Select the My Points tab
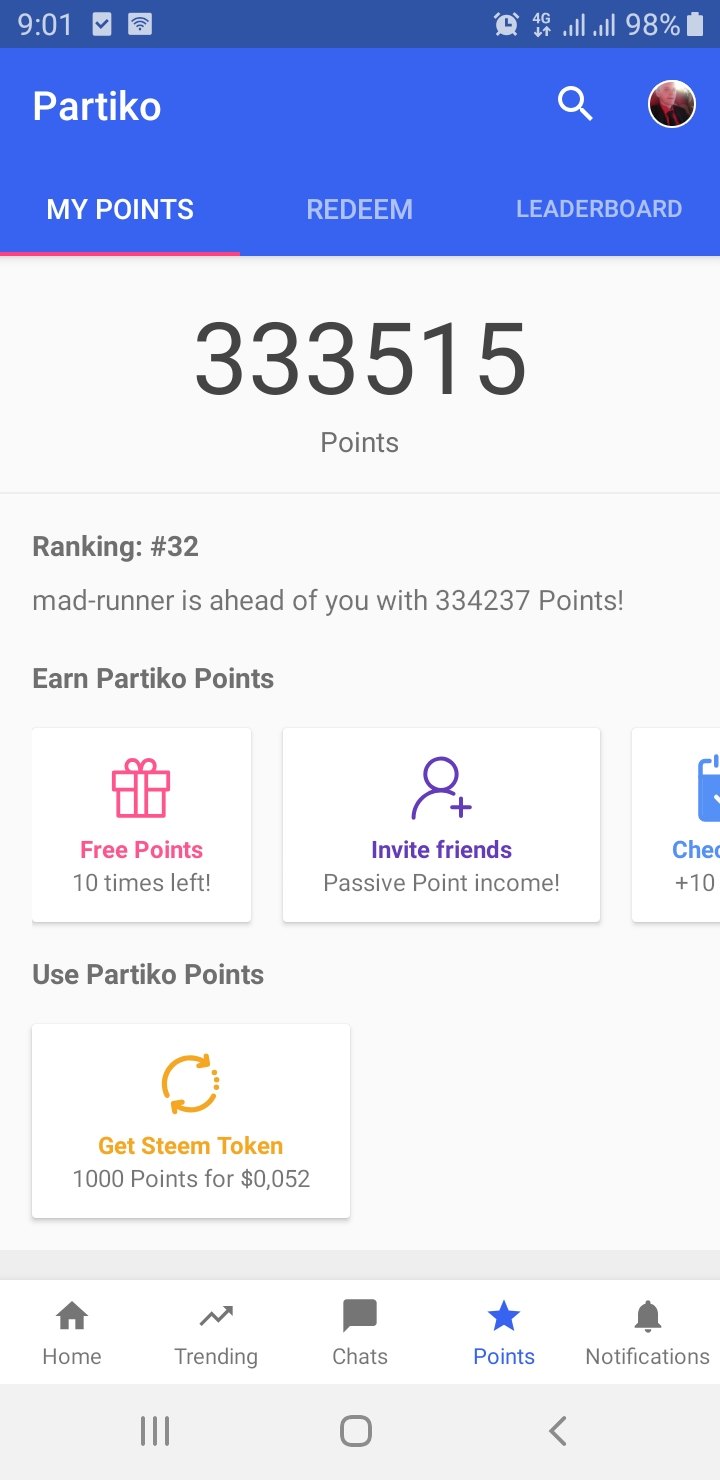 [120, 209]
